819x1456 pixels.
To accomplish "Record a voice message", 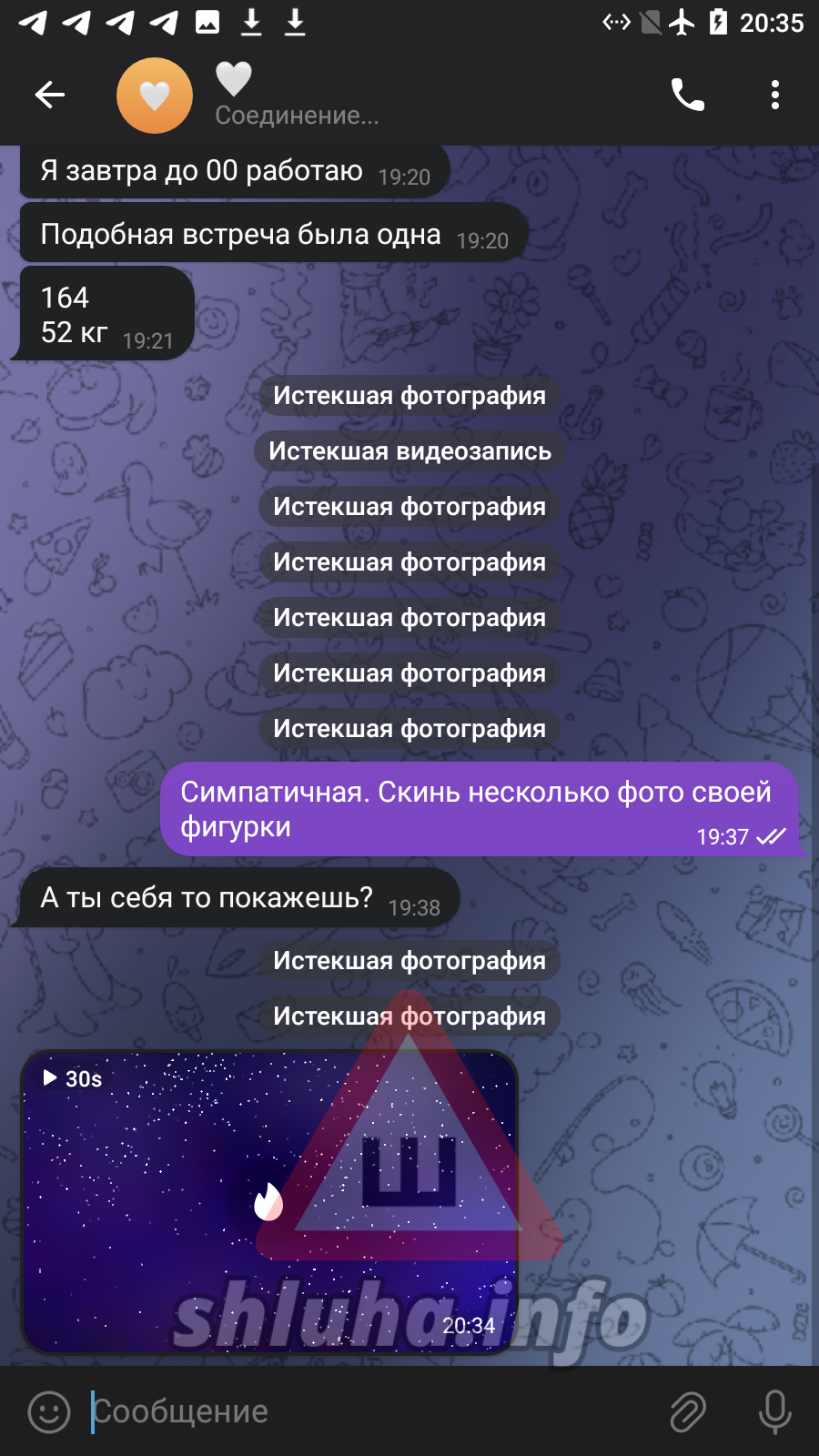I will coord(775,1412).
